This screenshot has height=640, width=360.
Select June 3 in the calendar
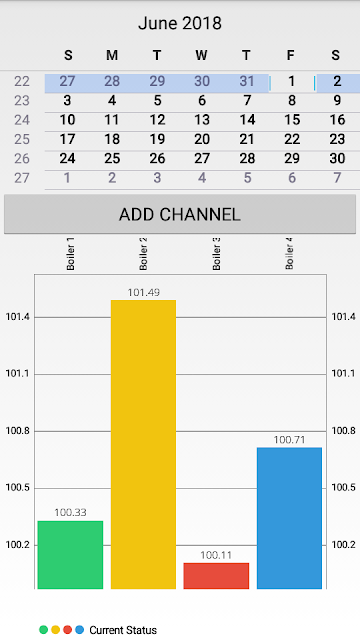pos(67,101)
